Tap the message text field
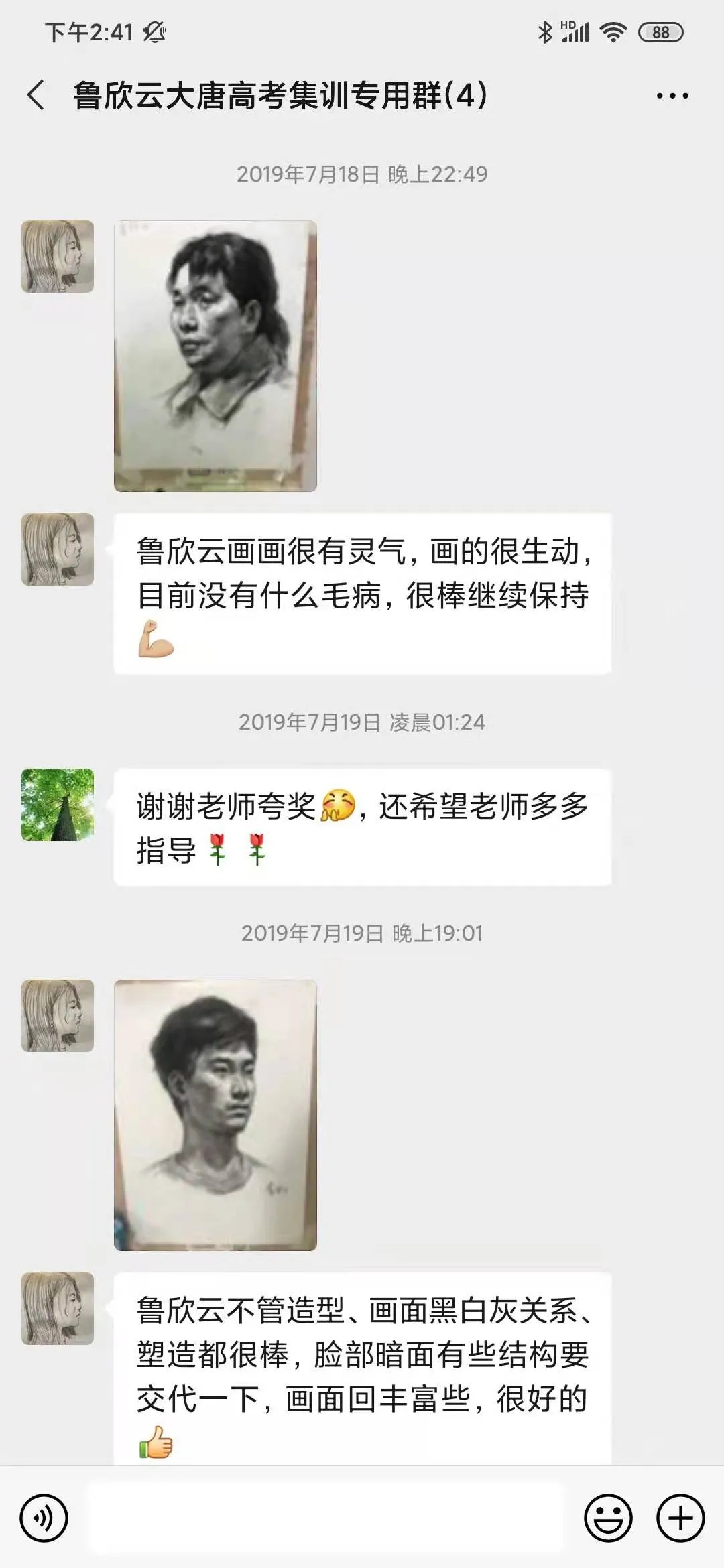The height and width of the screenshot is (1568, 724). pos(326,1518)
